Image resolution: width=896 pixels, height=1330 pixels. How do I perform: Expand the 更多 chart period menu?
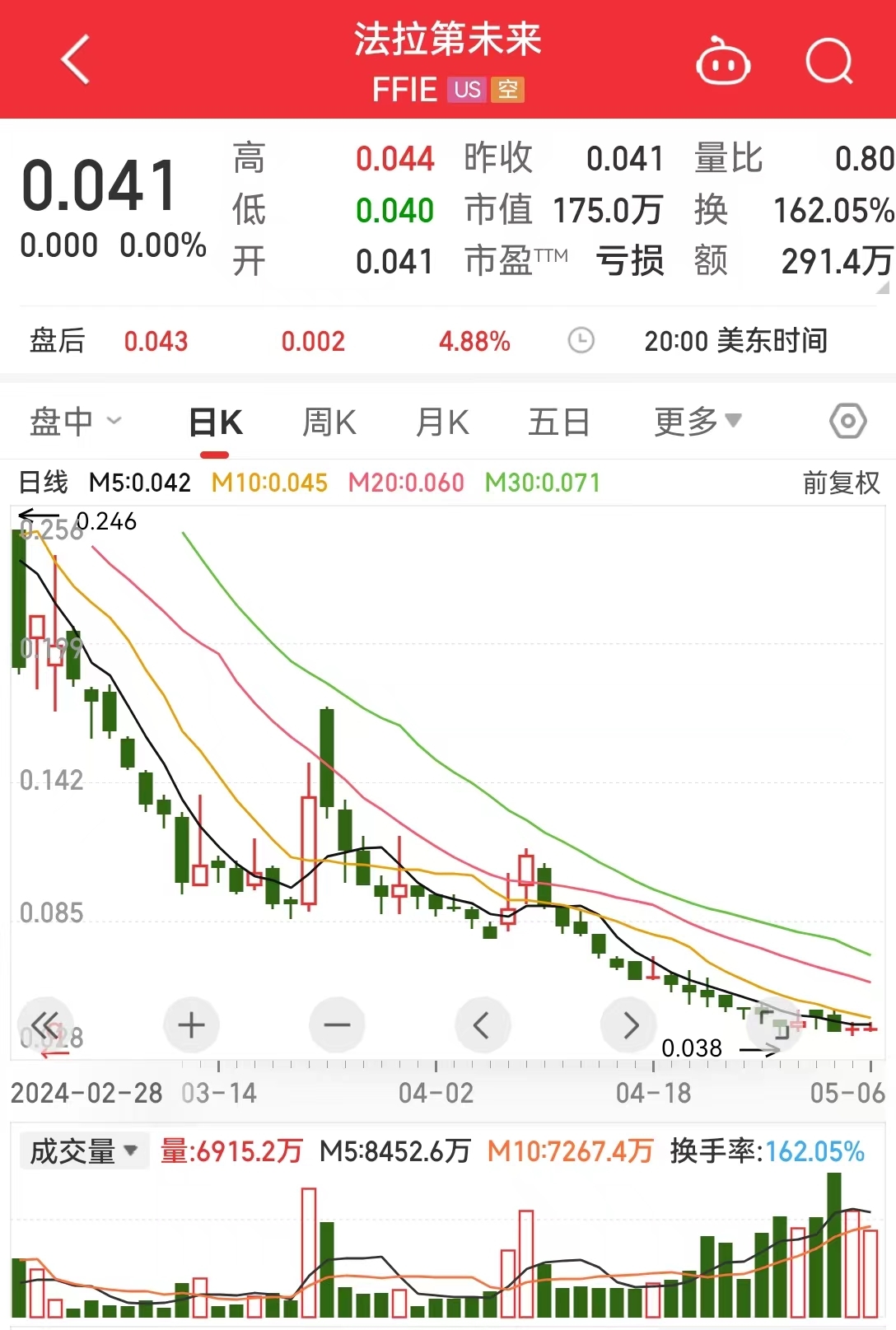[x=698, y=422]
